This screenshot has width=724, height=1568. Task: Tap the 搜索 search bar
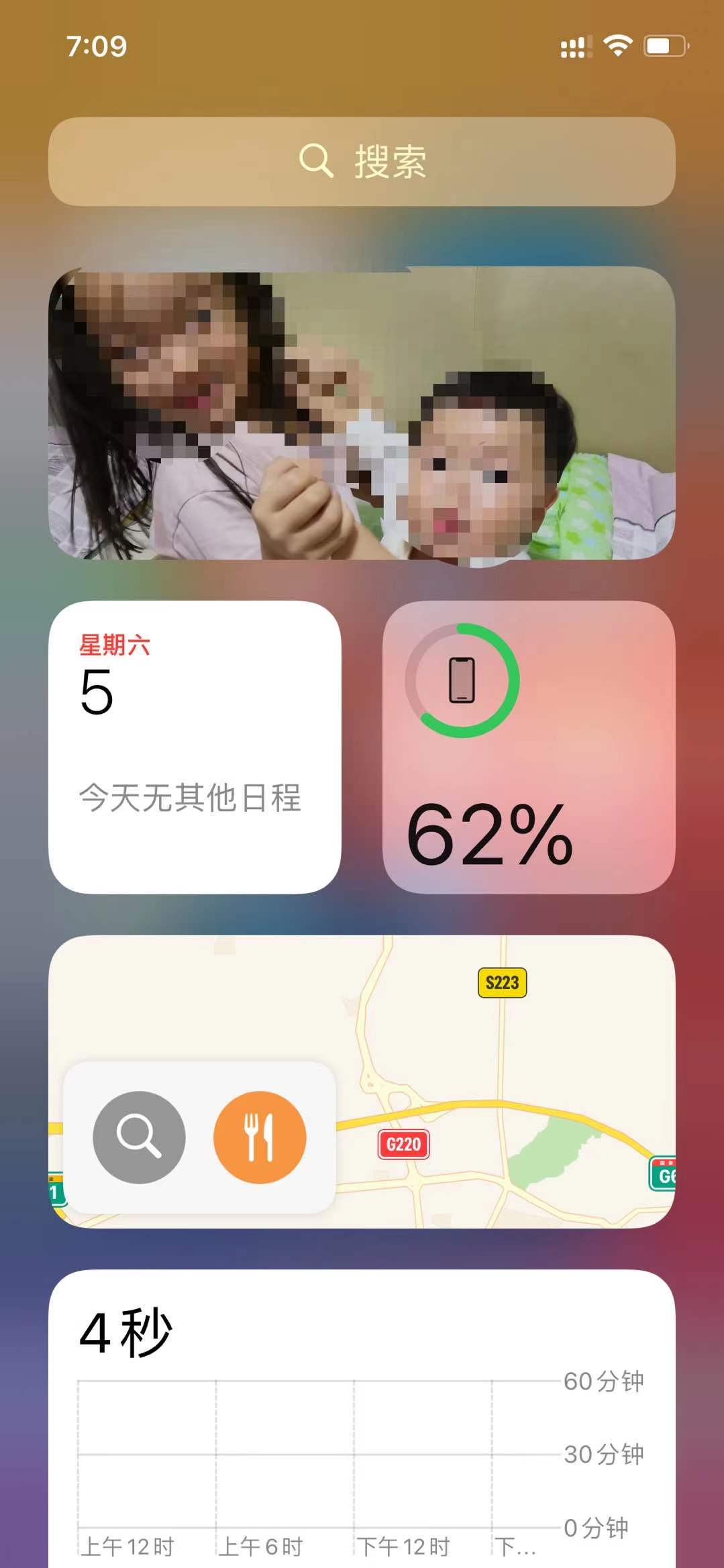click(362, 162)
